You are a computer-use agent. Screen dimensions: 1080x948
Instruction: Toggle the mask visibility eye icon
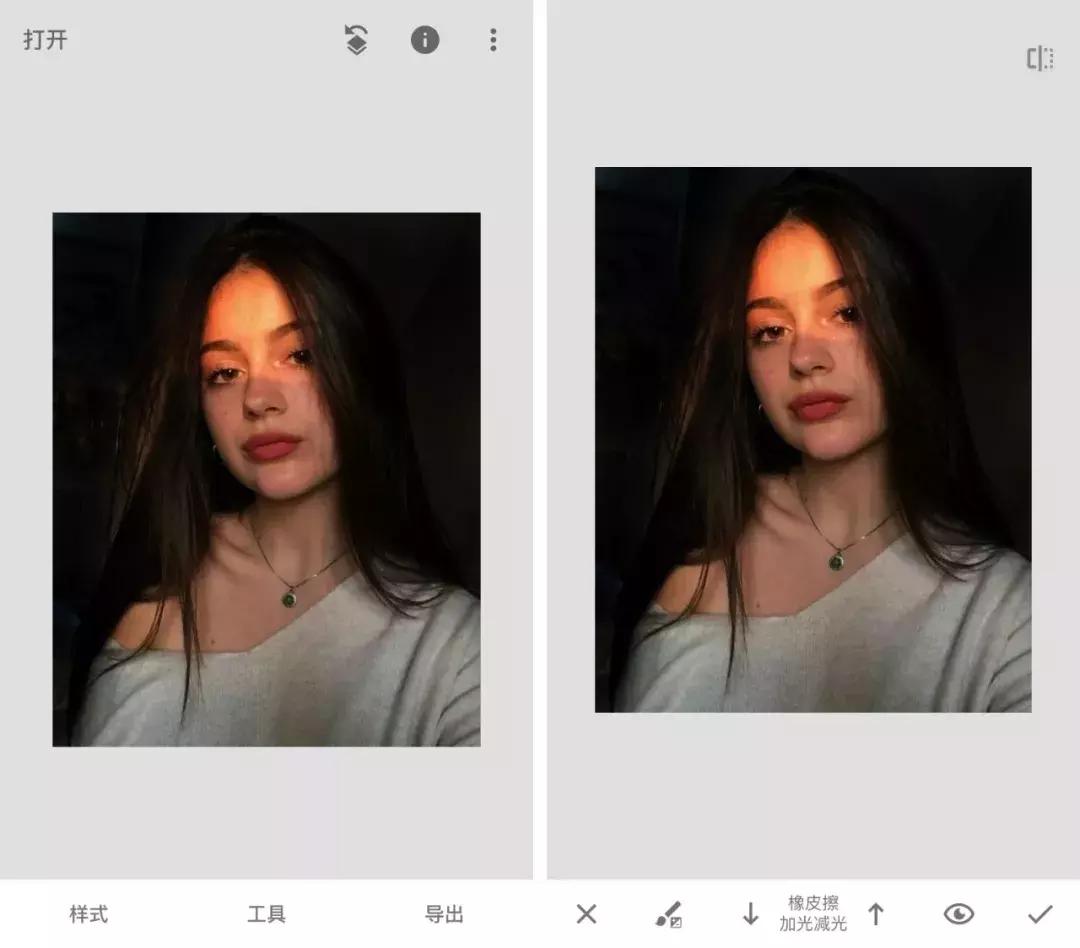[x=958, y=914]
